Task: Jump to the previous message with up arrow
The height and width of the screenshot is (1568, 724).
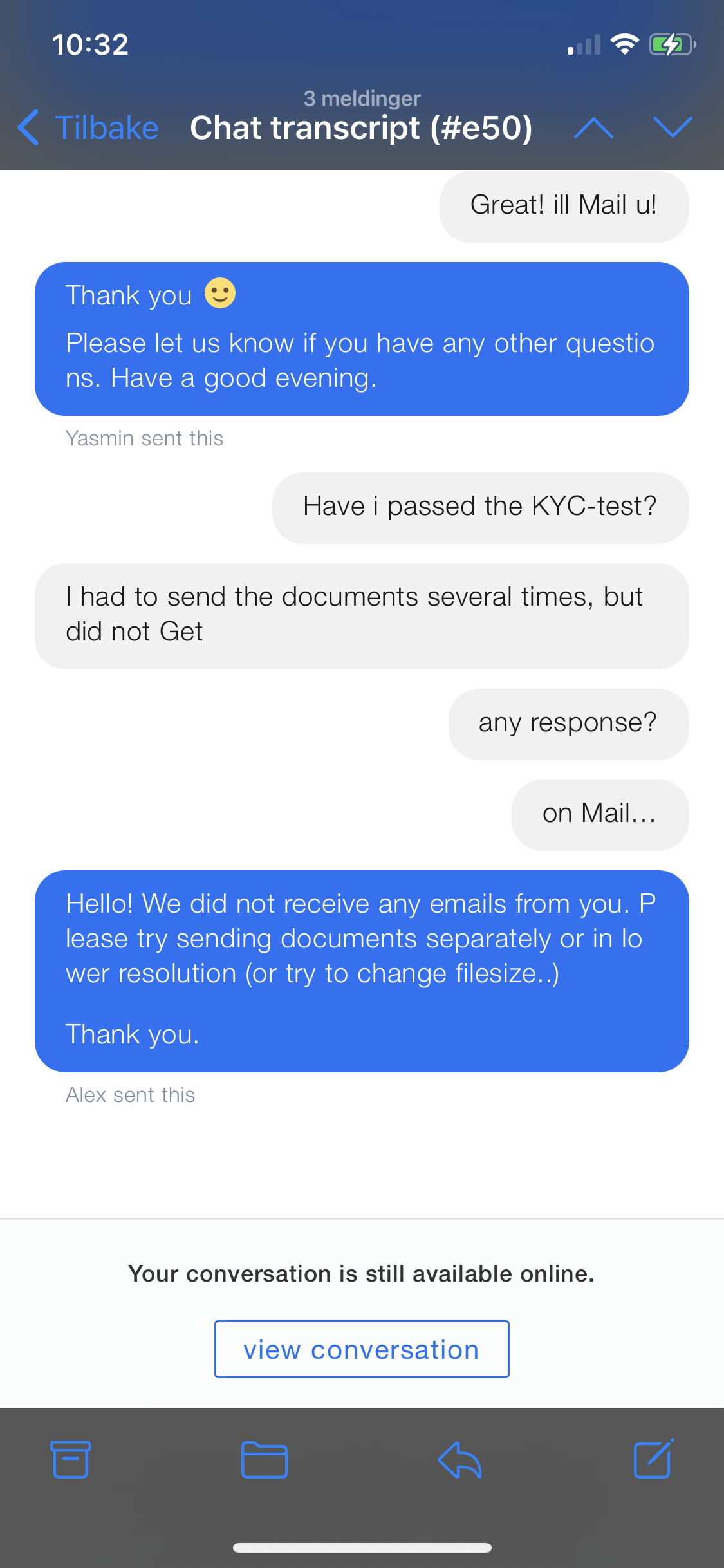Action: point(593,127)
